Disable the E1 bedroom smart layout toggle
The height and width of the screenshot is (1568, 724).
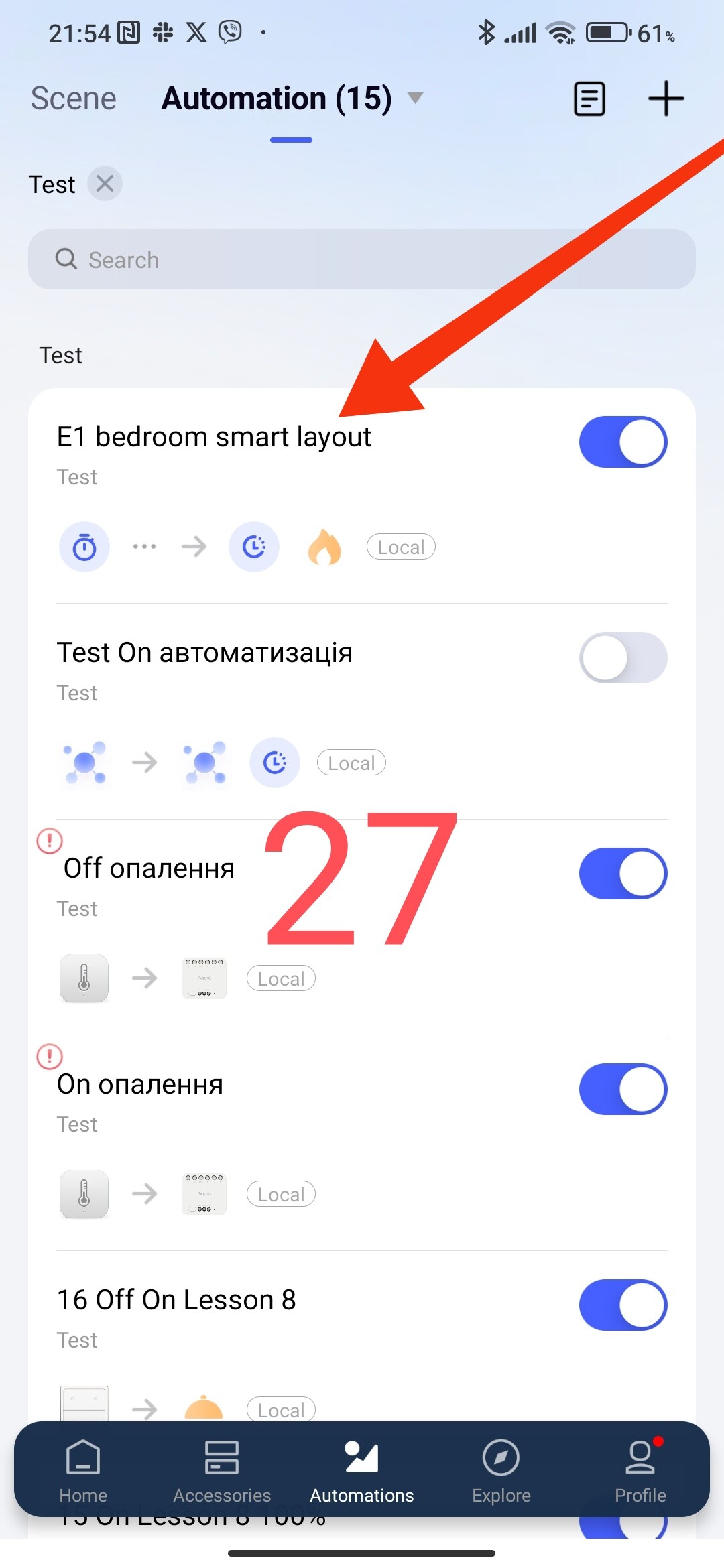click(623, 442)
